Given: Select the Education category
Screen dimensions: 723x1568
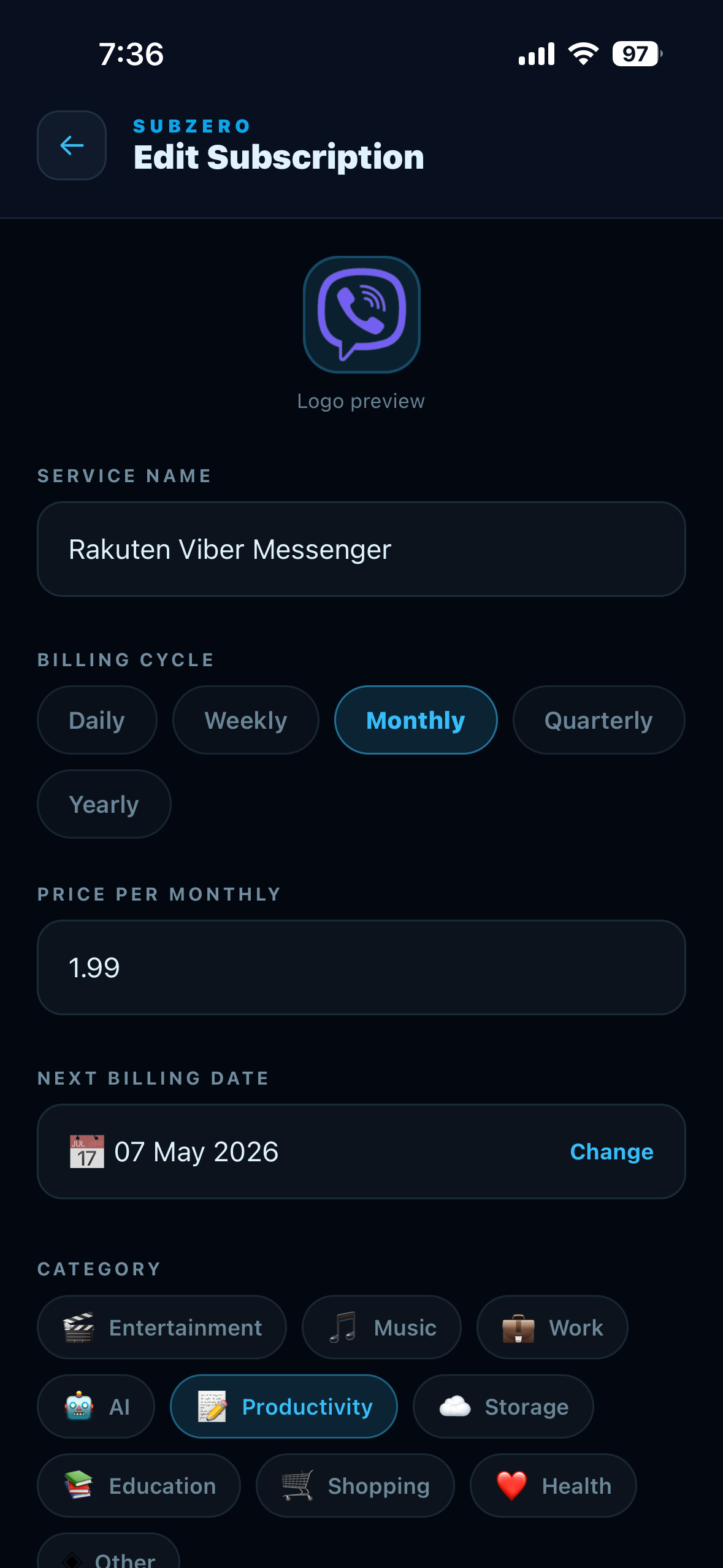Looking at the screenshot, I should coord(139,1486).
